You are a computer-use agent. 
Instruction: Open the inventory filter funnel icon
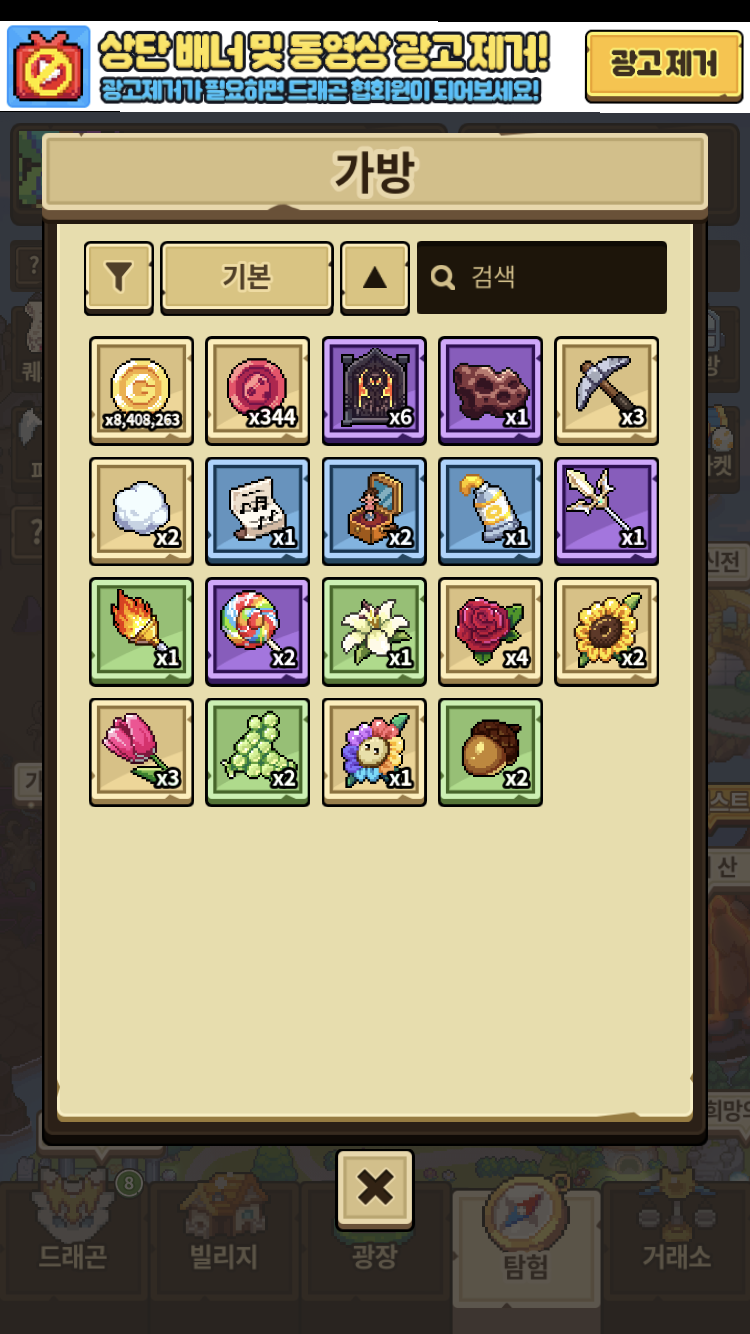pyautogui.click(x=119, y=277)
